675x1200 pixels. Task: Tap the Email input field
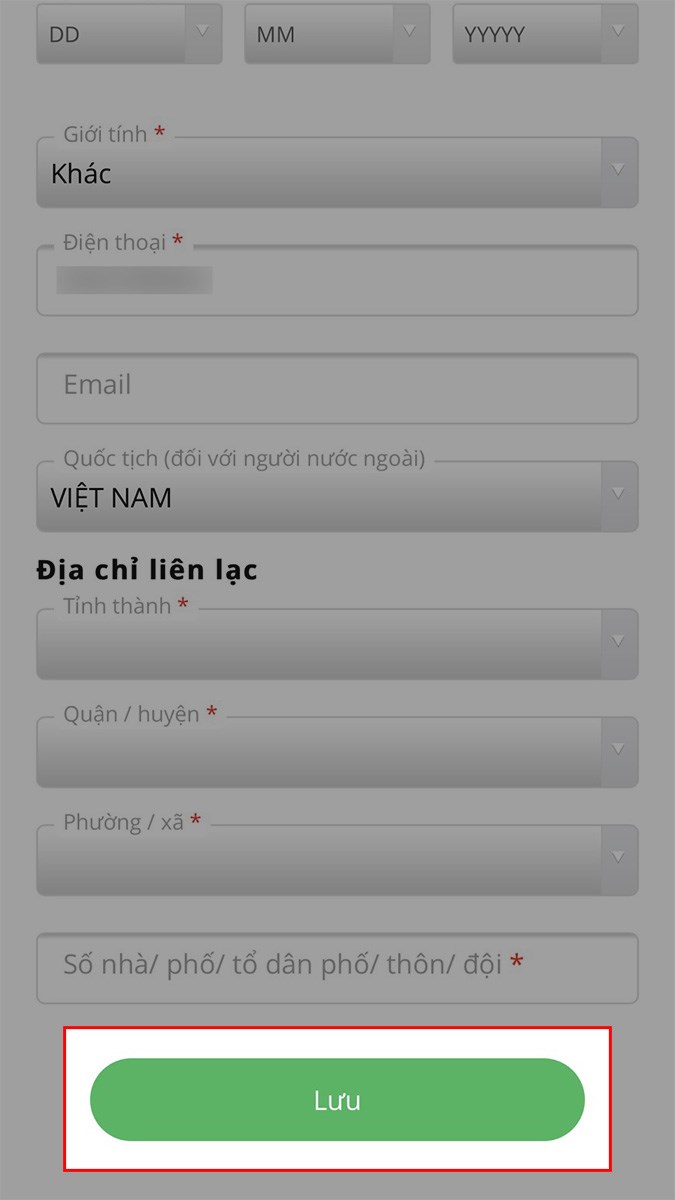(x=337, y=387)
